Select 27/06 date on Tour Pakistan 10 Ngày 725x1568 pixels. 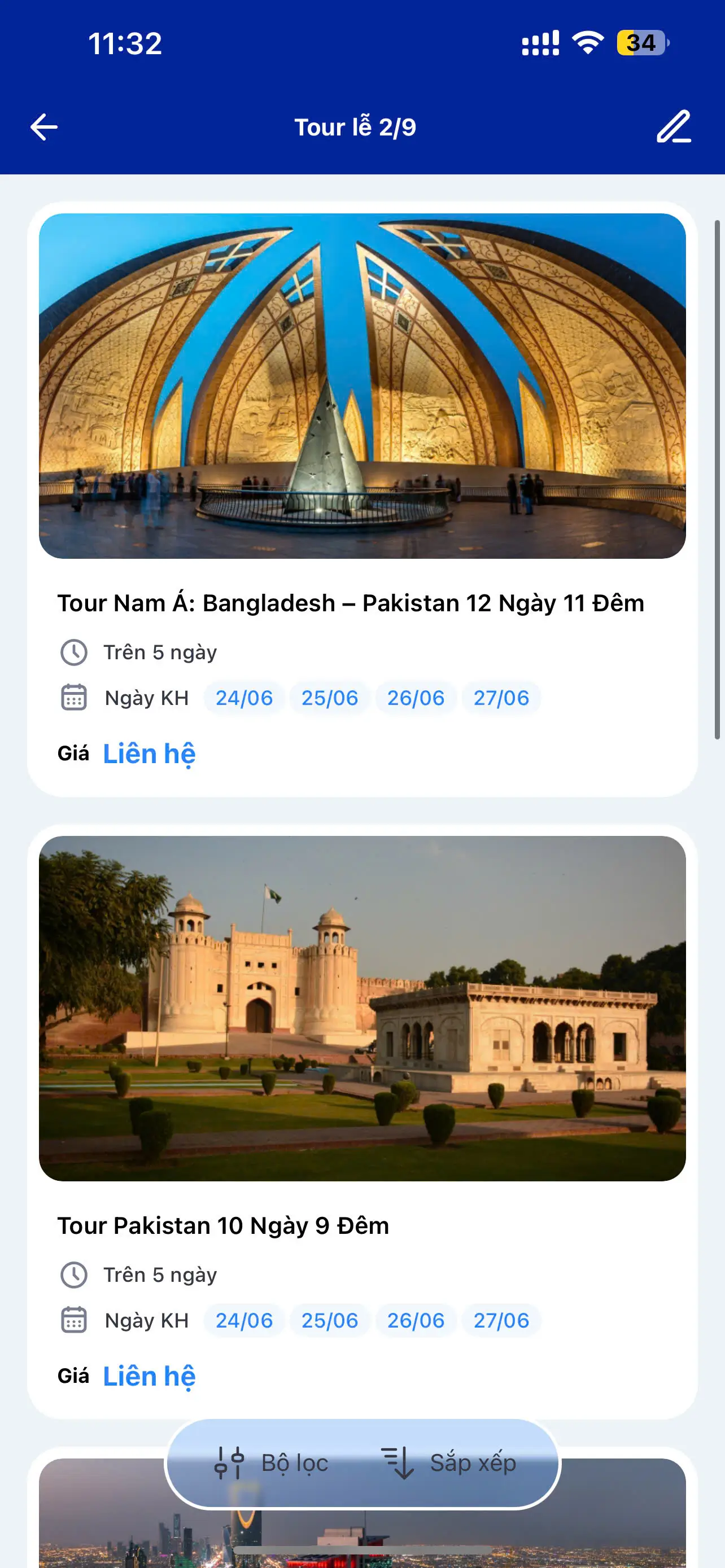coord(501,1320)
